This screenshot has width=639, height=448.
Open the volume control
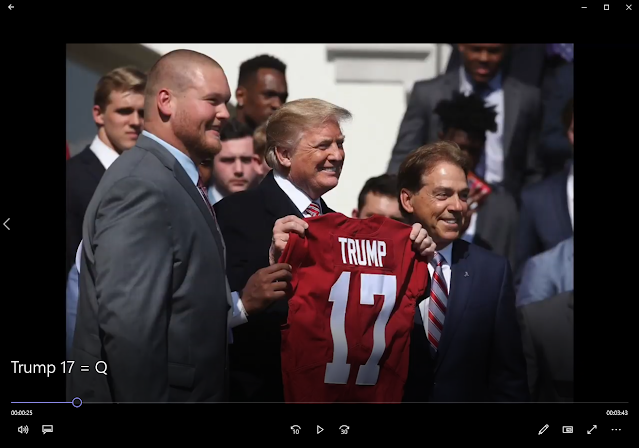pos(23,429)
